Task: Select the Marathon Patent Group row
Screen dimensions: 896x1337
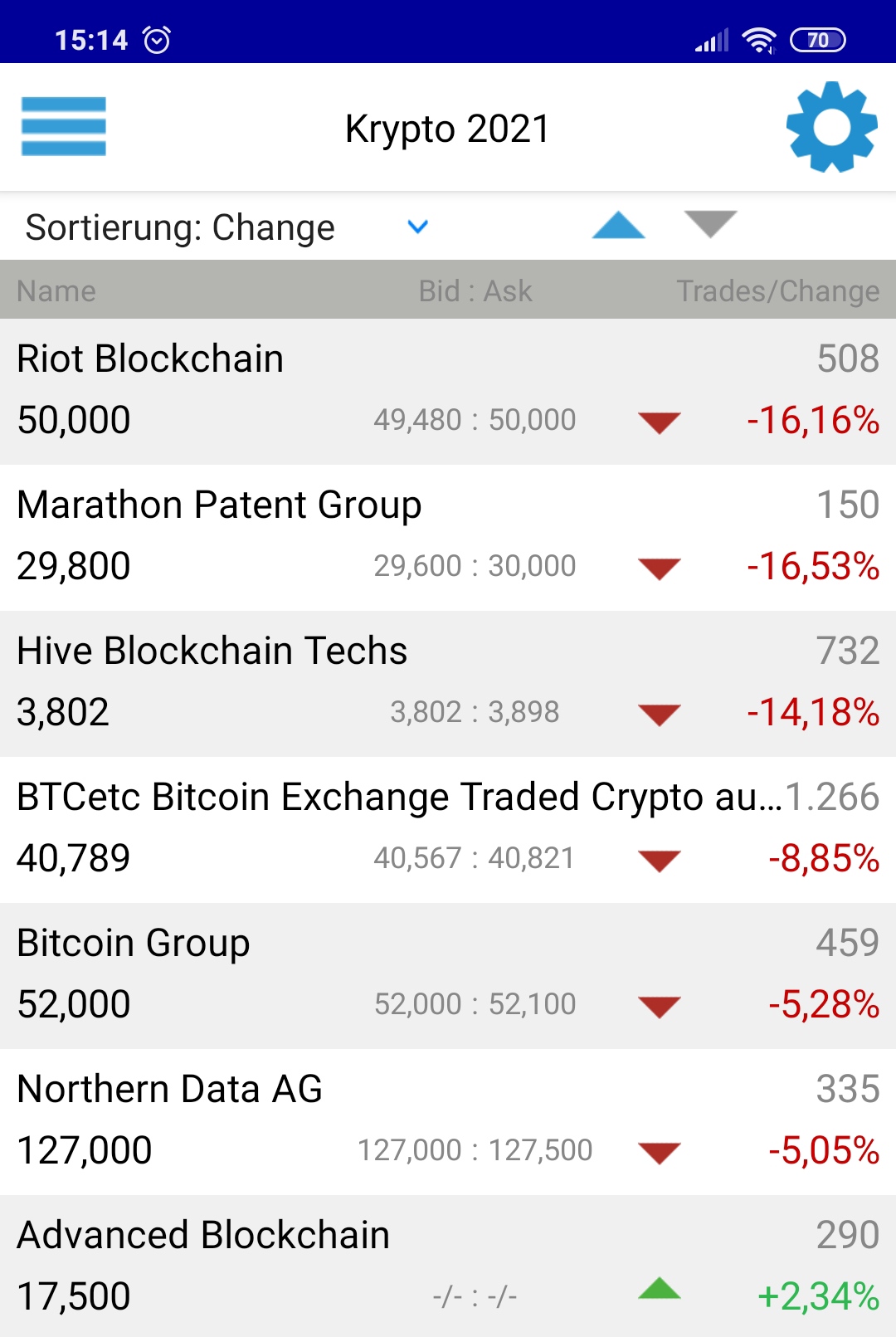Action: click(448, 536)
